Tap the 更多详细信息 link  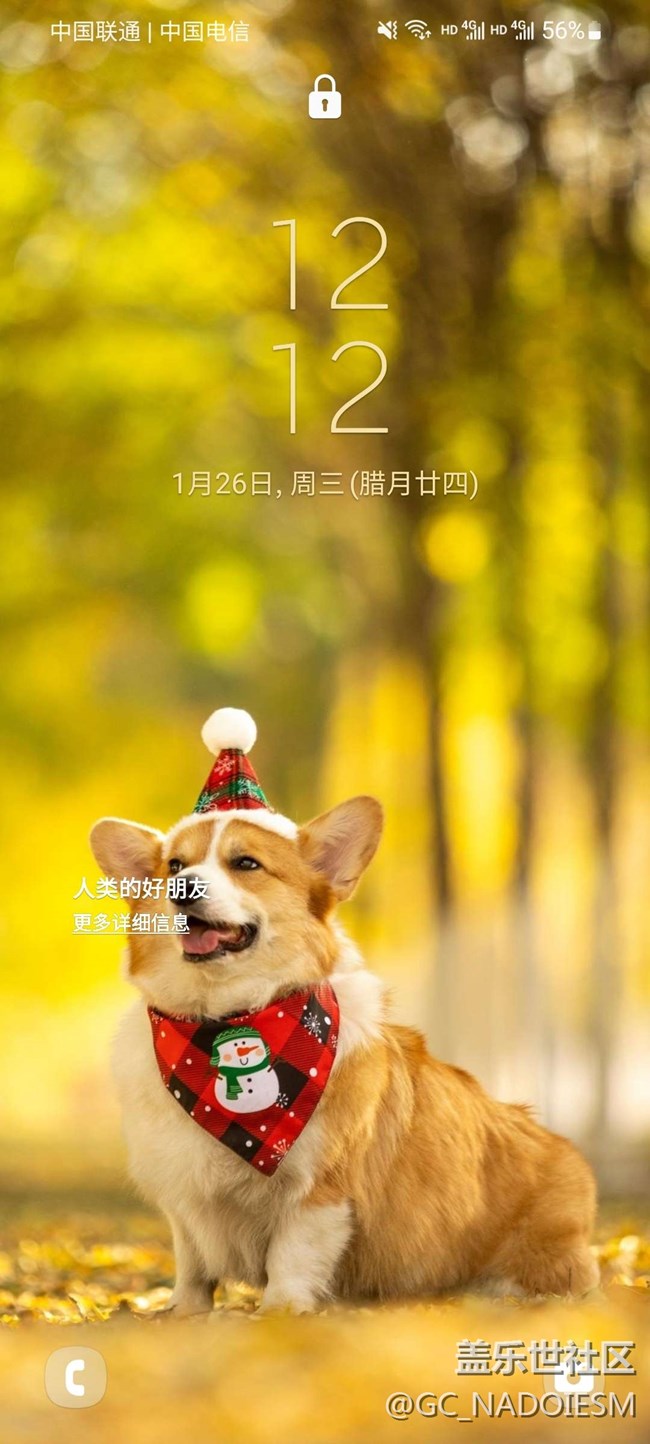click(131, 923)
